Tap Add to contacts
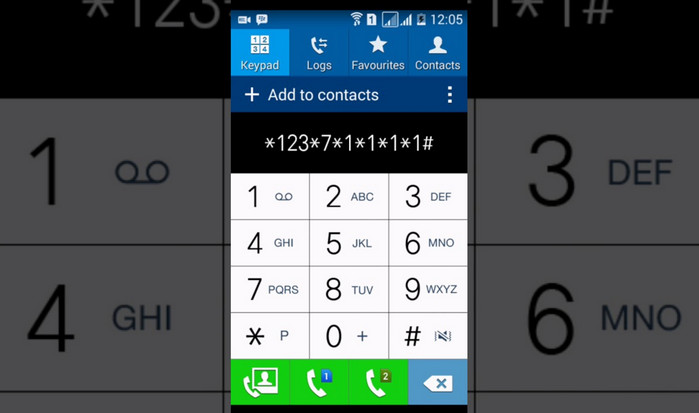 (x=311, y=95)
